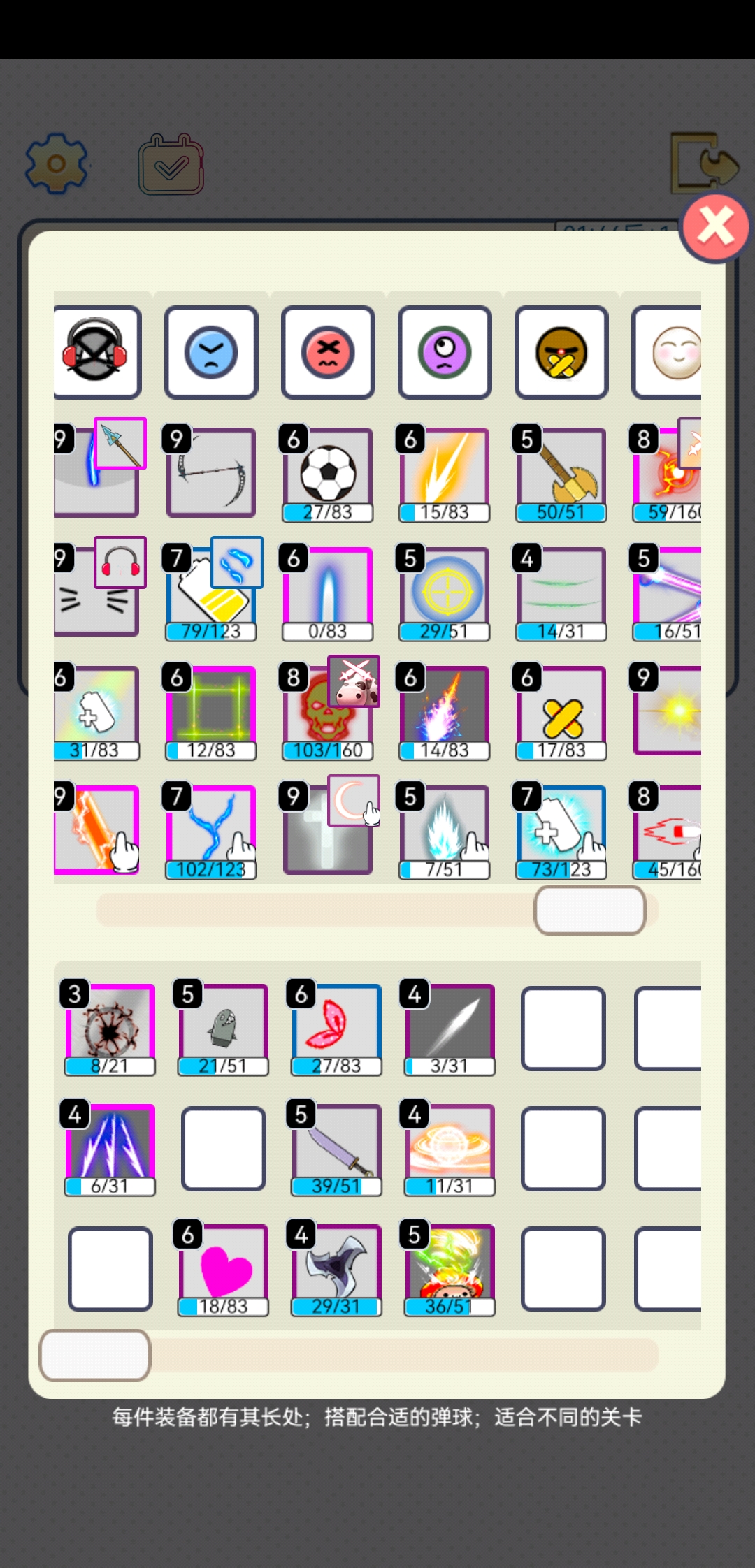Choose the red angry face ball
This screenshot has width=755, height=1568.
(328, 352)
